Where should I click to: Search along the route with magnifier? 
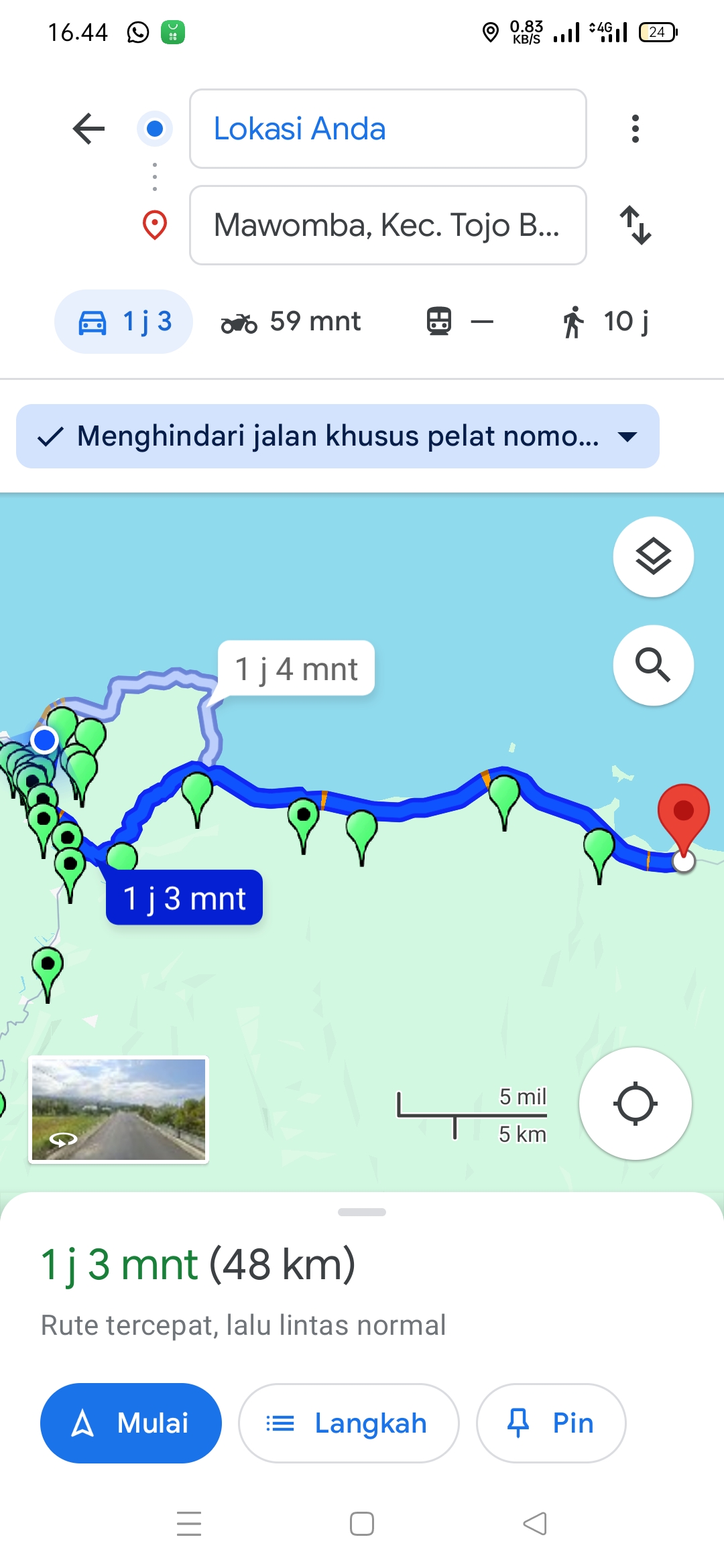tap(654, 665)
